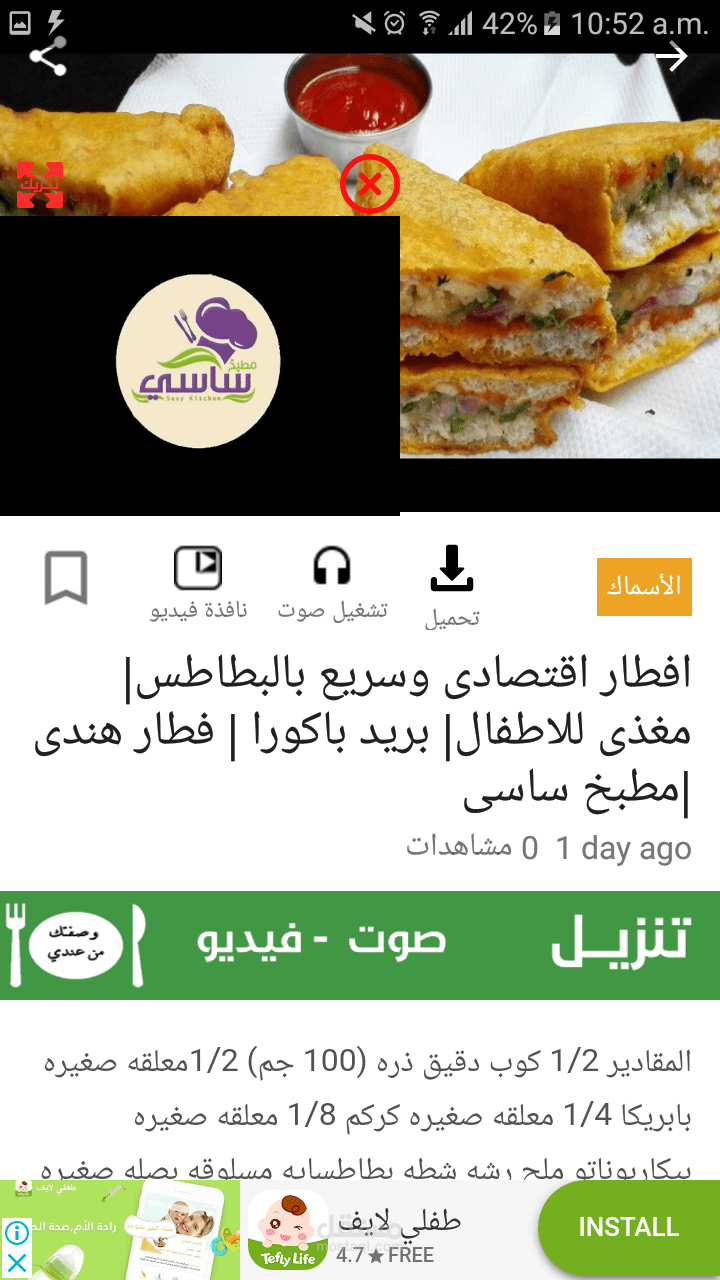Screen dimensions: 720x1280
Task: Dismiss the bottom ad banner
Action: pyautogui.click(x=17, y=1262)
